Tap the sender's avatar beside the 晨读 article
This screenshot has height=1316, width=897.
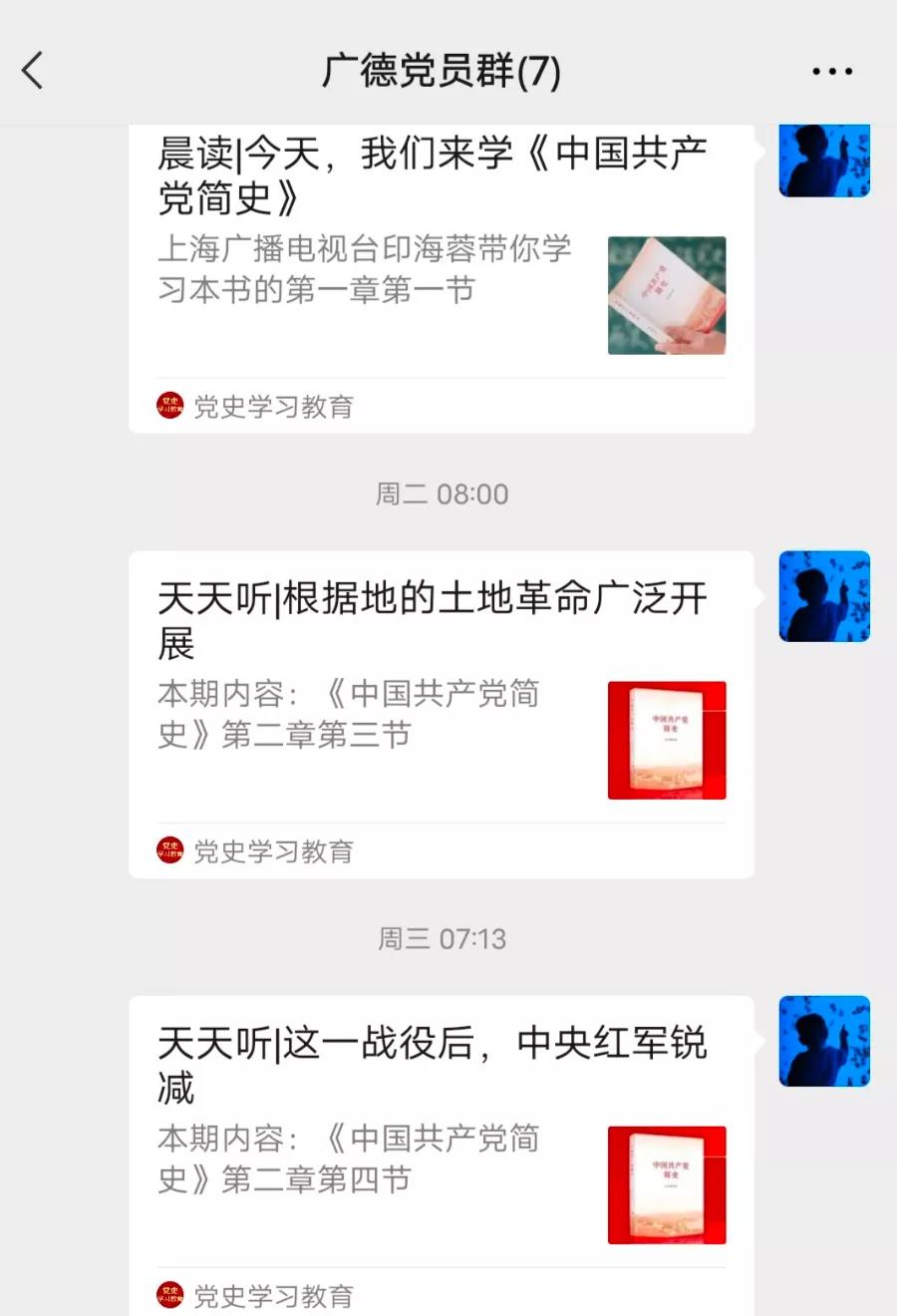824,162
